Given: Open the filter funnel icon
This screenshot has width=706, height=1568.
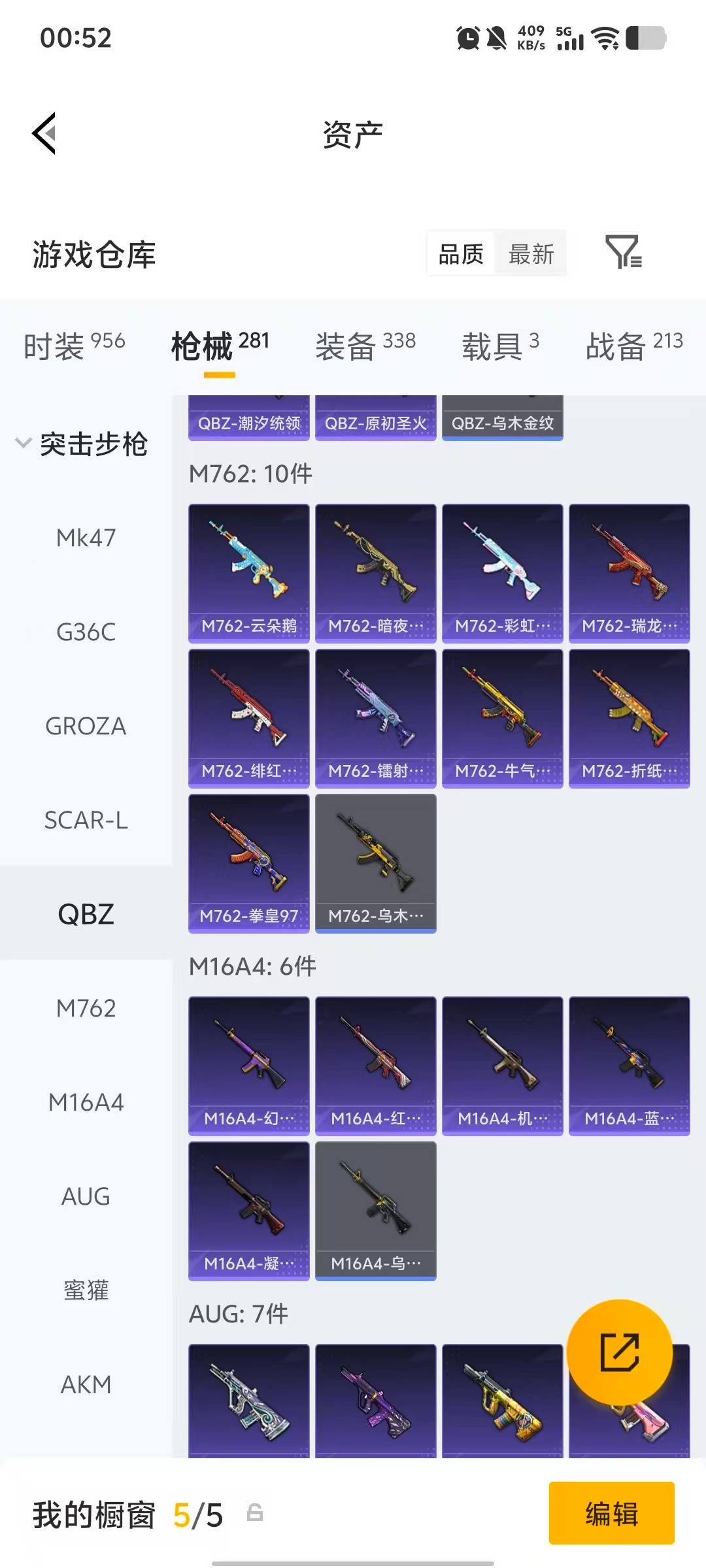Looking at the screenshot, I should coord(623,252).
